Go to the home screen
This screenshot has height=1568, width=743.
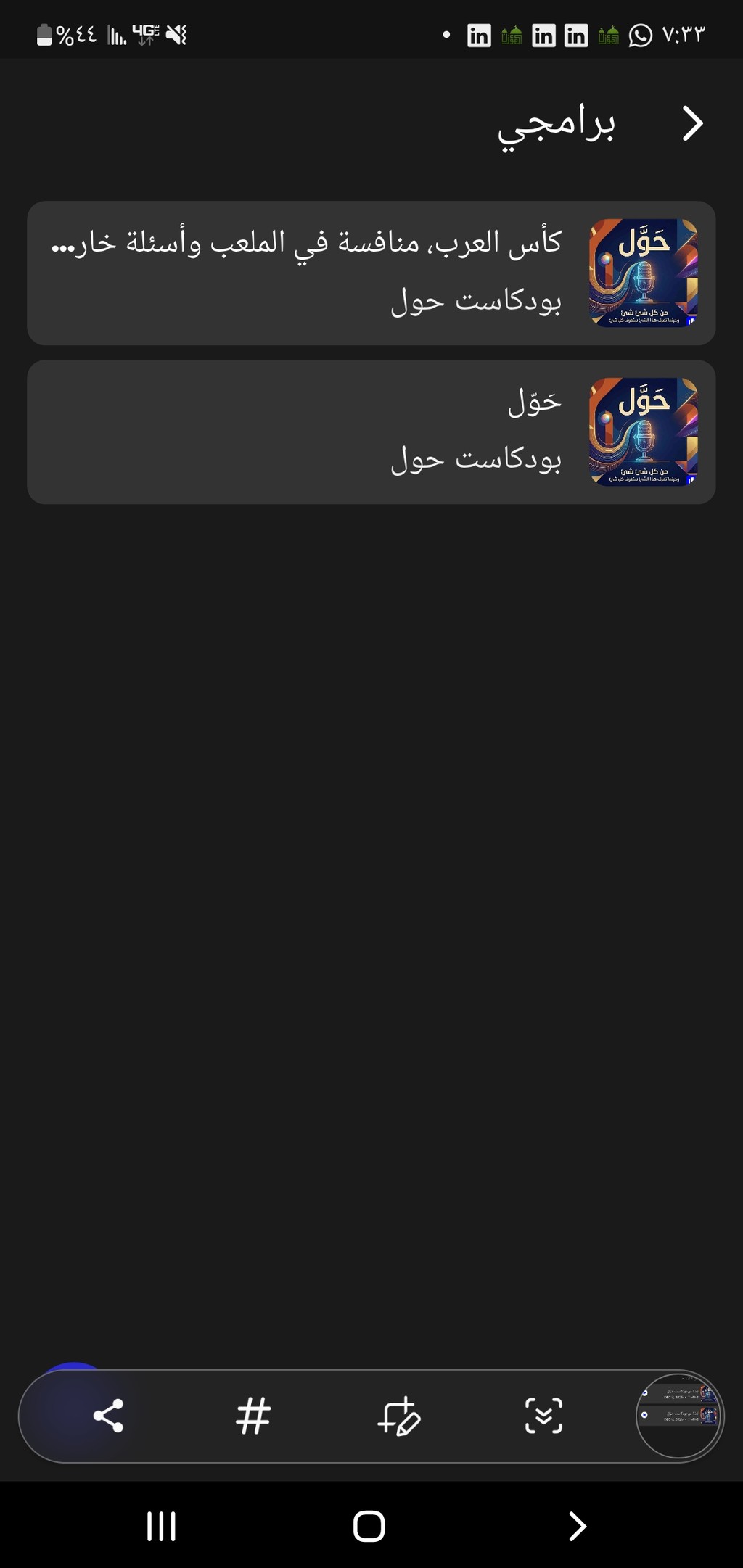369,1526
